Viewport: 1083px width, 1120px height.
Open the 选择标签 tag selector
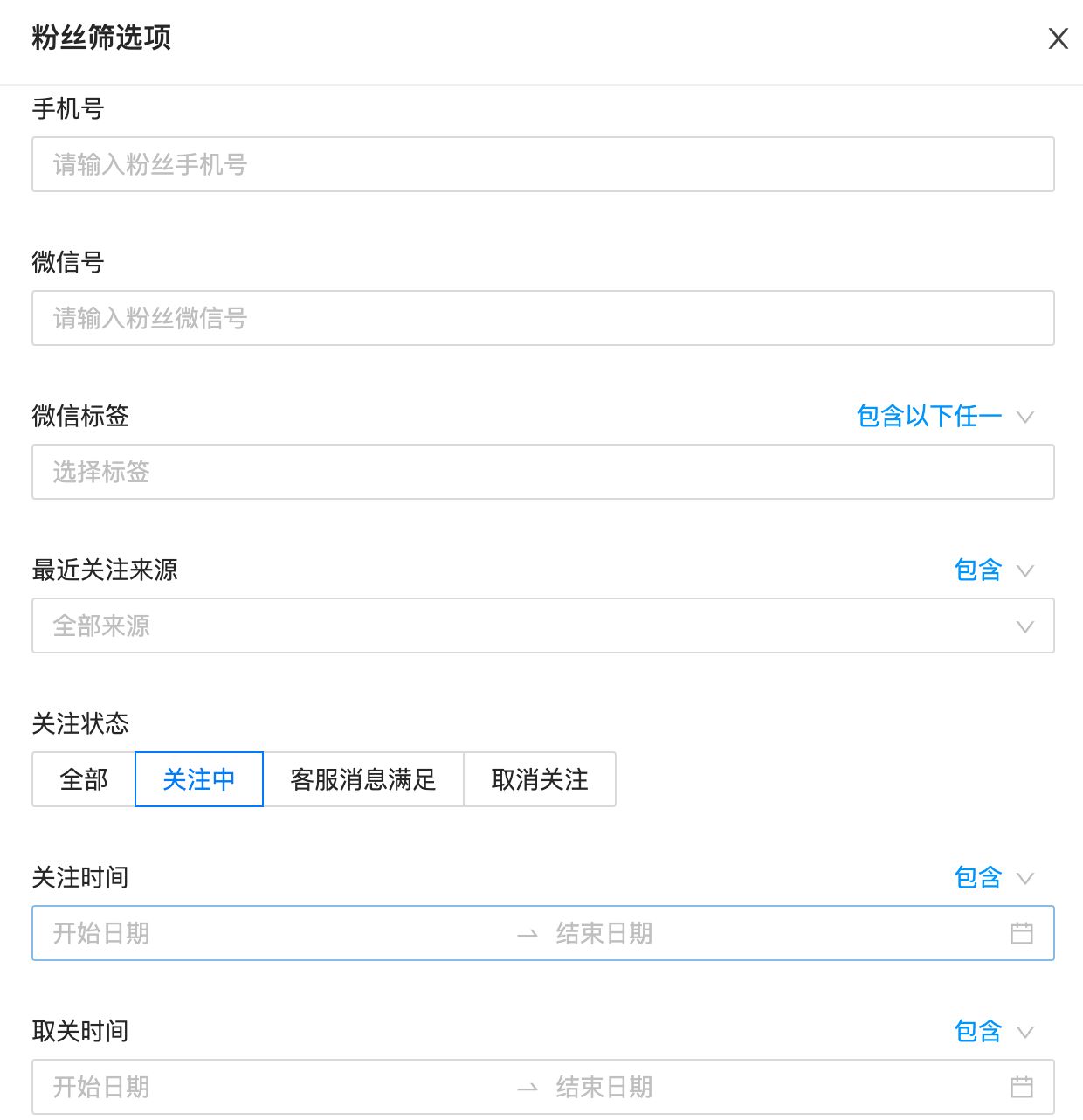tap(542, 472)
